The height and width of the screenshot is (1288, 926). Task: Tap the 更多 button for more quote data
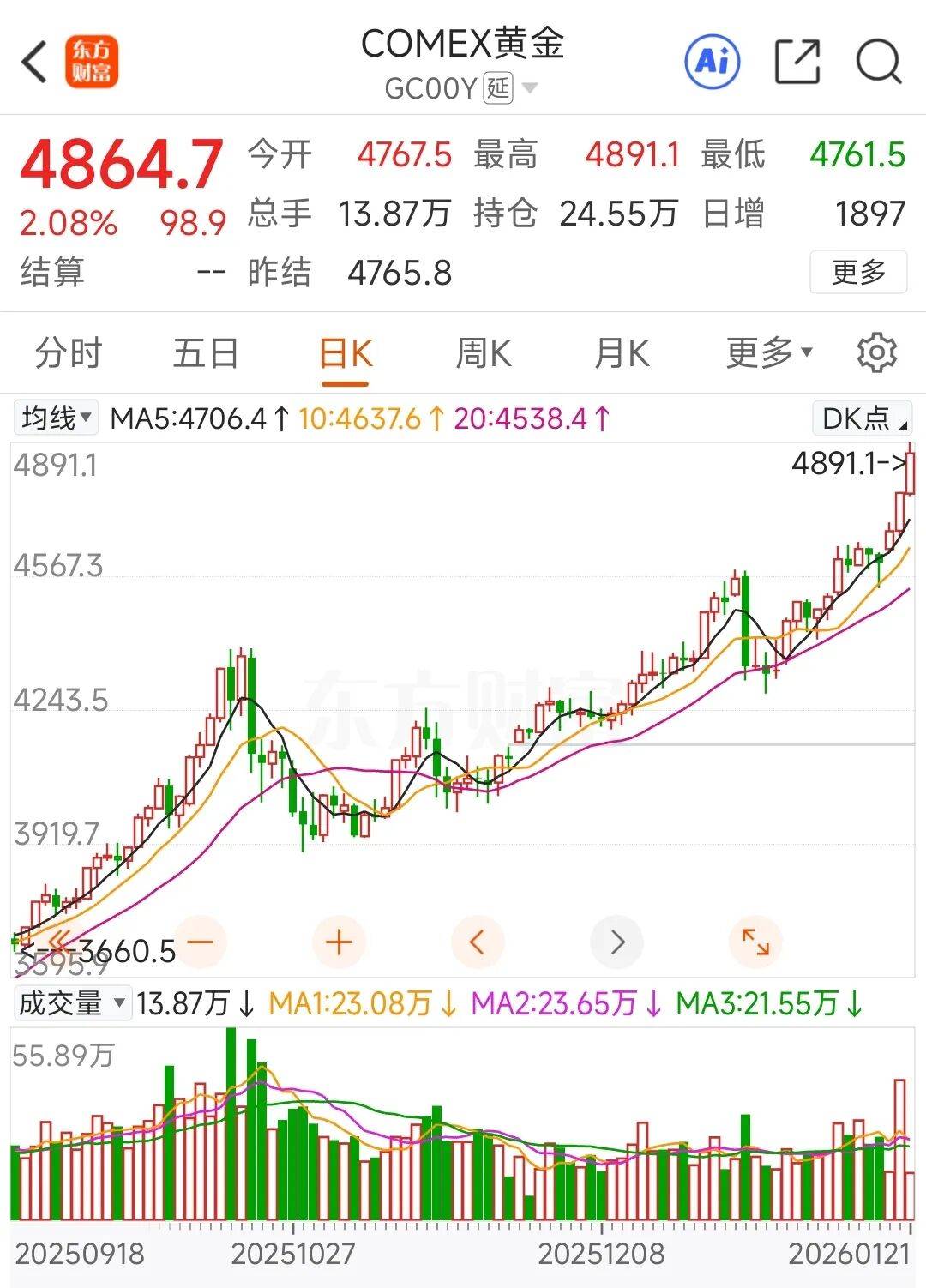point(858,272)
